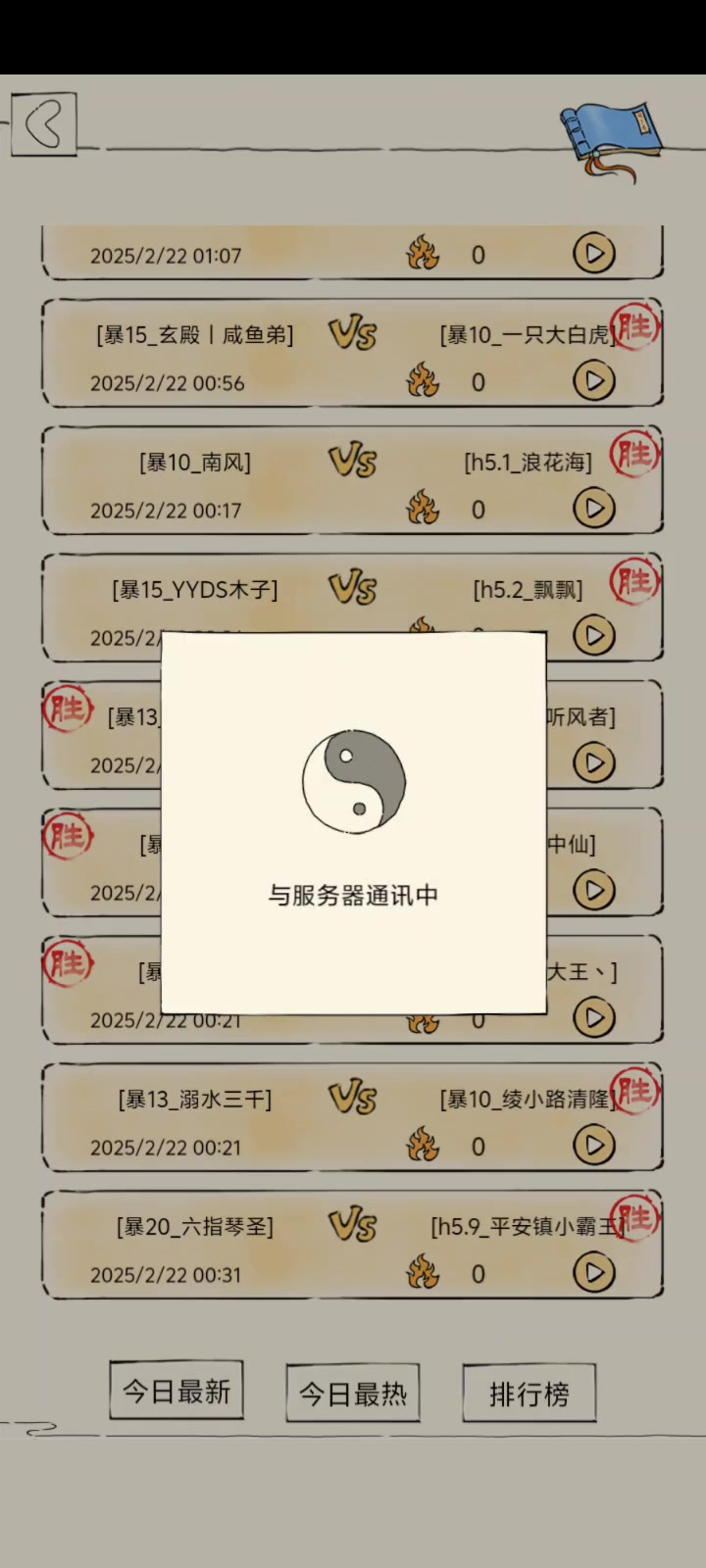Play replay of 暴20_六指琴圣 battle

coord(594,1273)
